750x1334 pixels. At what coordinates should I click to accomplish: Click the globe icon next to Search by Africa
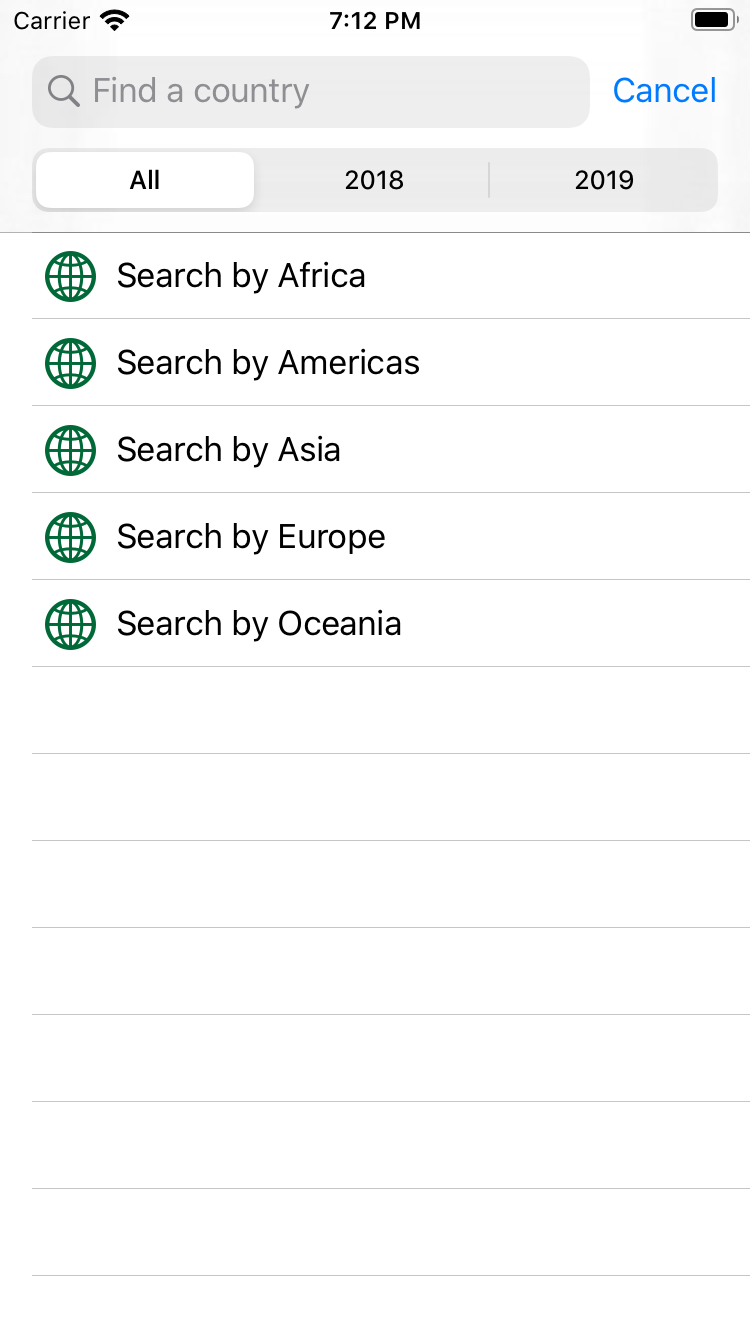[70, 276]
